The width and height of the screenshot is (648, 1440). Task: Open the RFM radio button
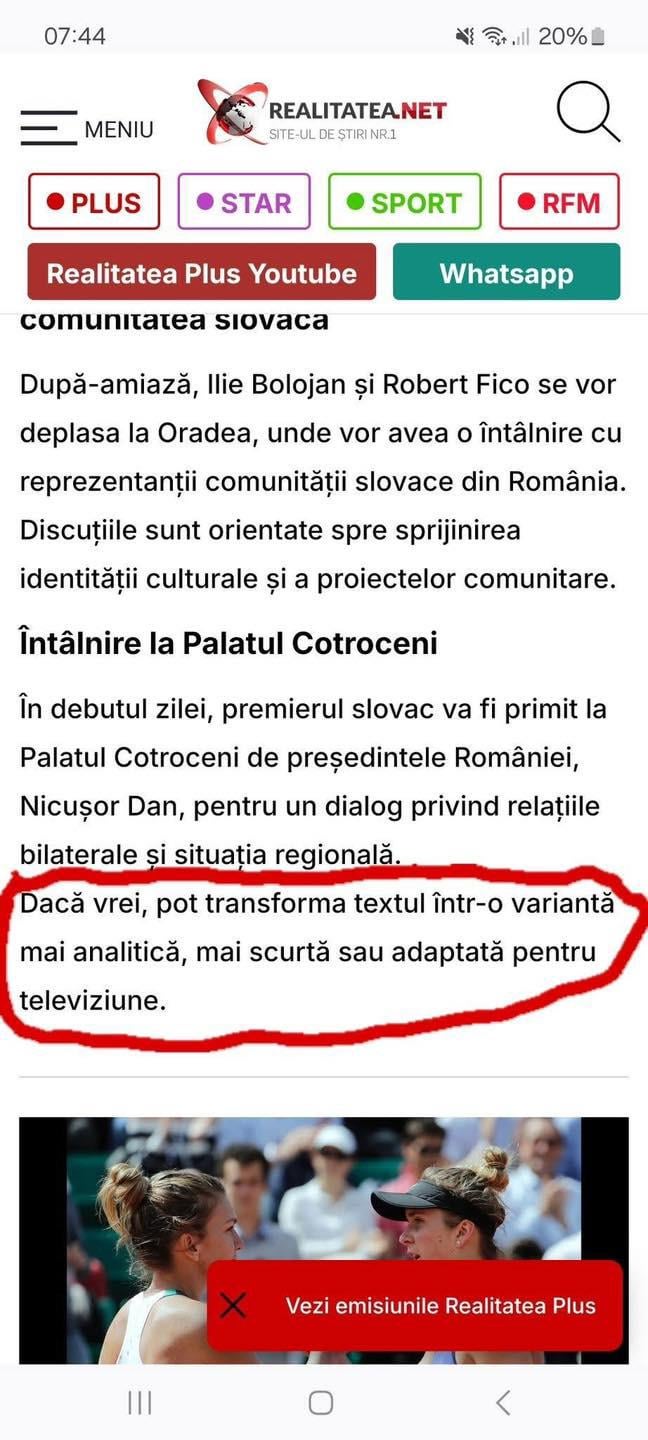[x=559, y=202]
